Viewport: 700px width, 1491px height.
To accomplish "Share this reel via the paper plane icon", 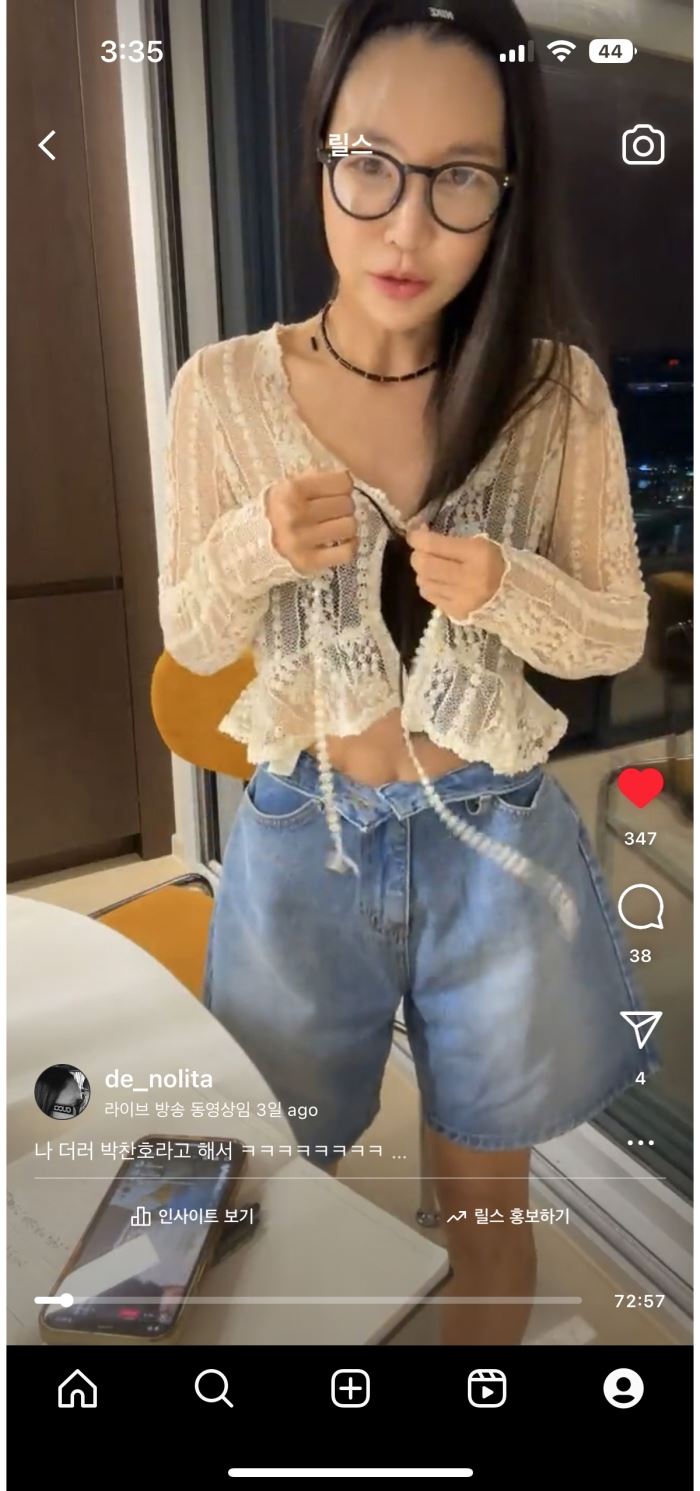I will pos(640,1030).
